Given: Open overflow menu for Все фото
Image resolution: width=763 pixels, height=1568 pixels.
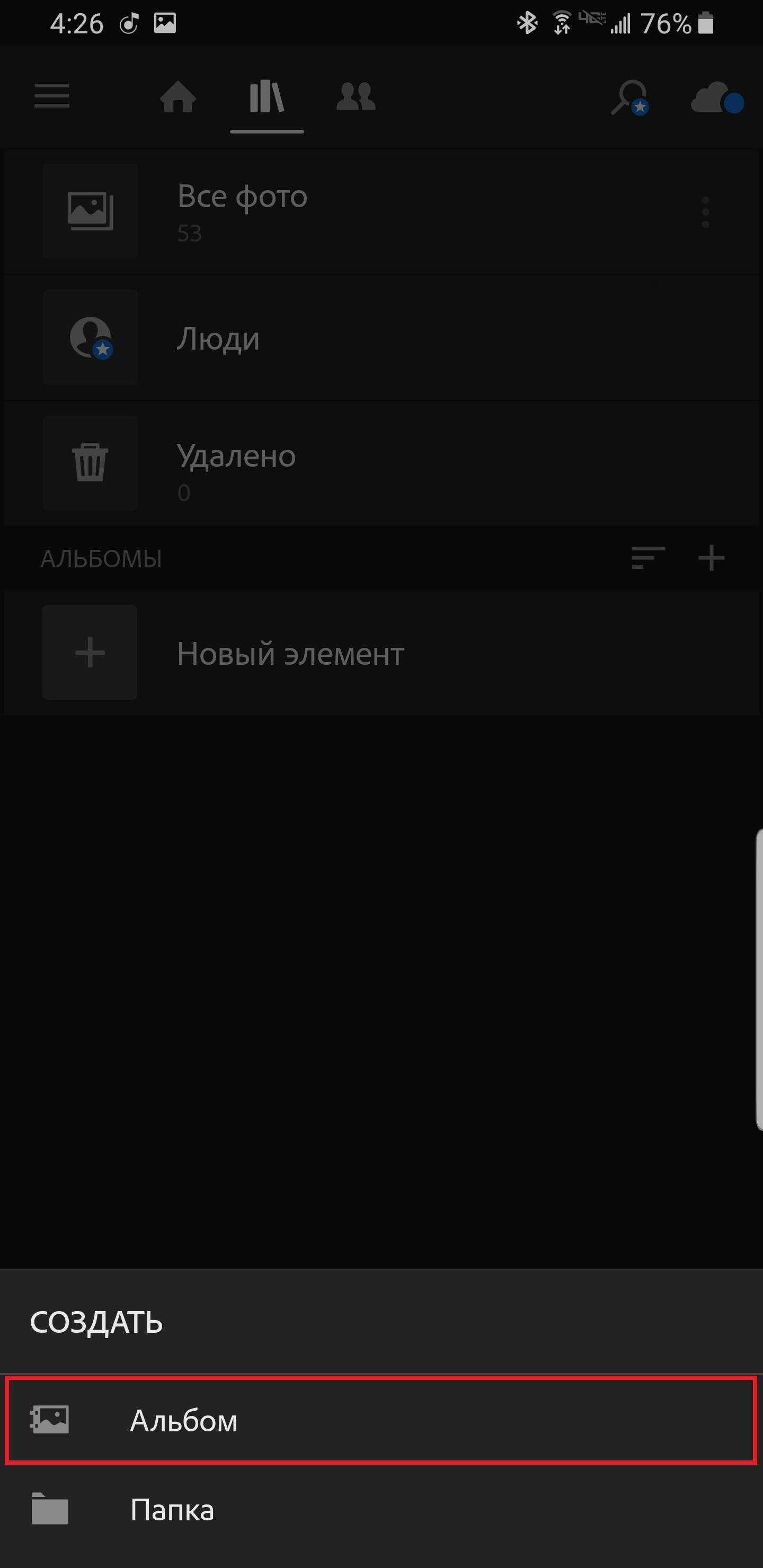Looking at the screenshot, I should (705, 212).
